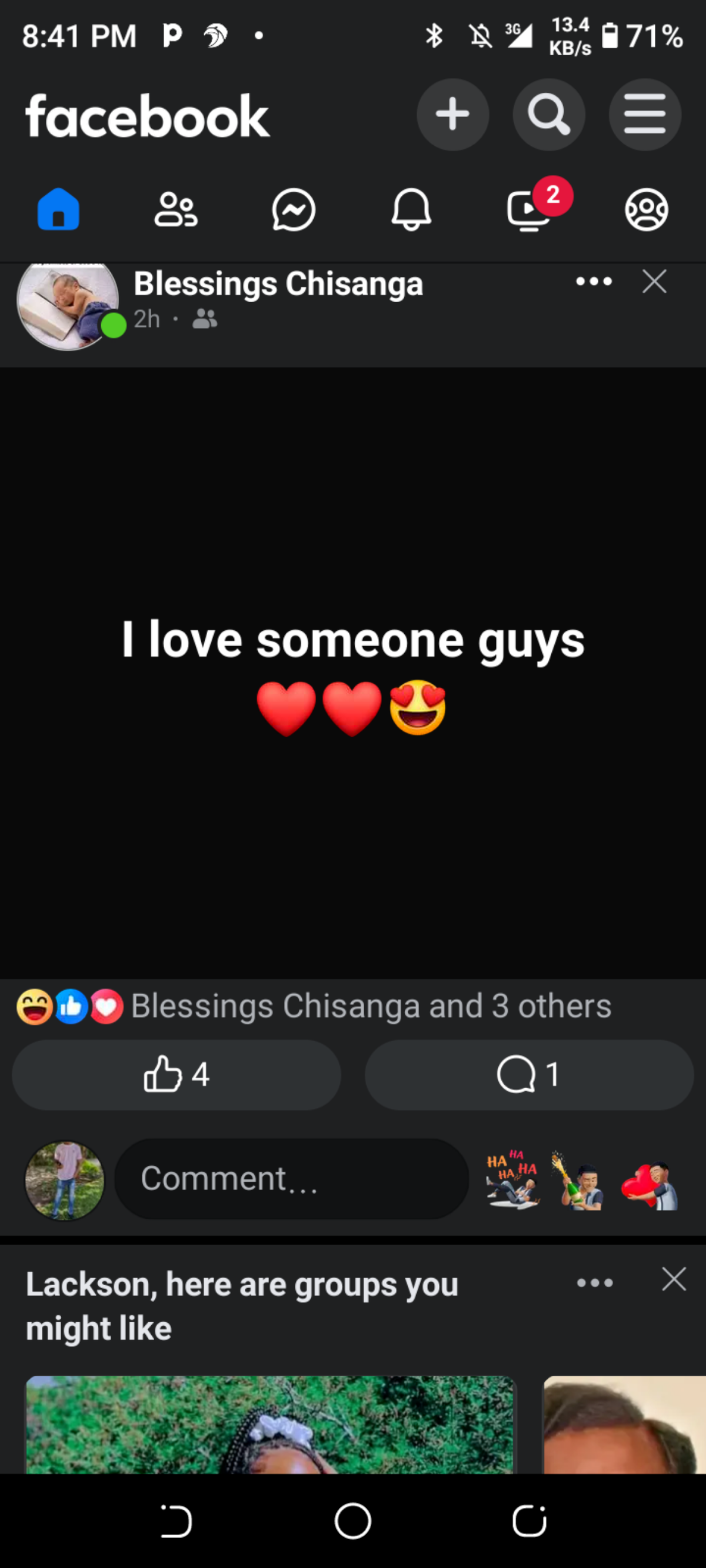706x1568 pixels.
Task: Open comments on Blessings' post
Action: point(528,1074)
